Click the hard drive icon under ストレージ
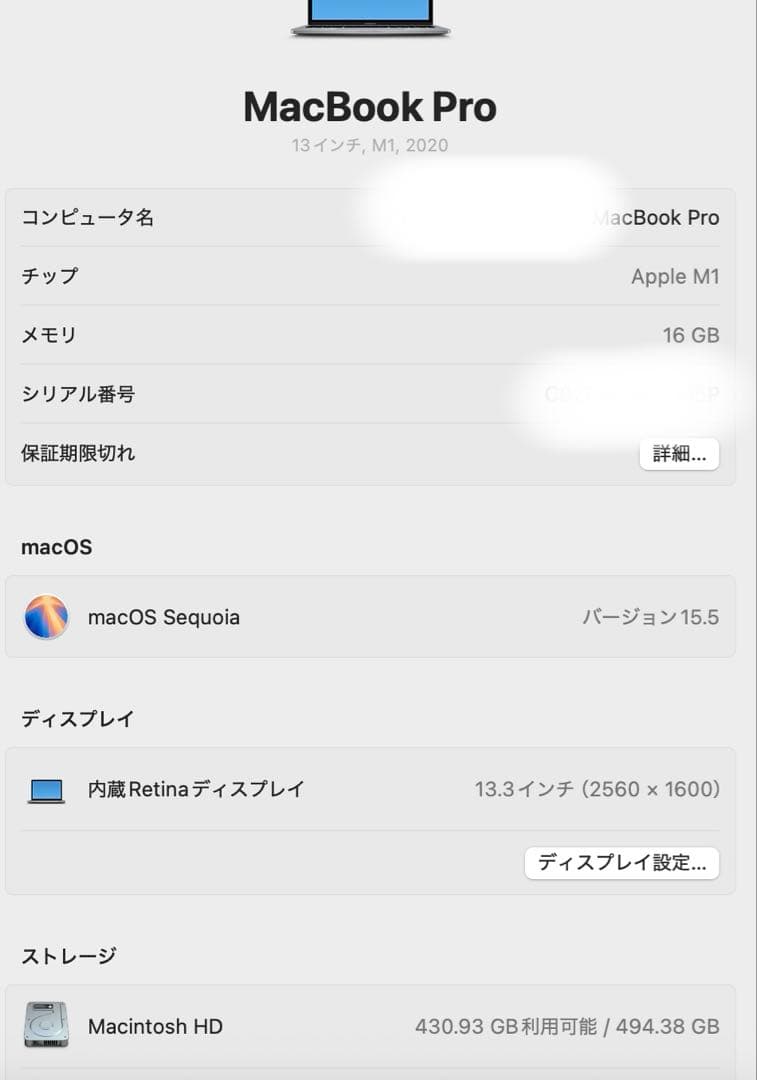This screenshot has width=757, height=1080. pos(44,1026)
